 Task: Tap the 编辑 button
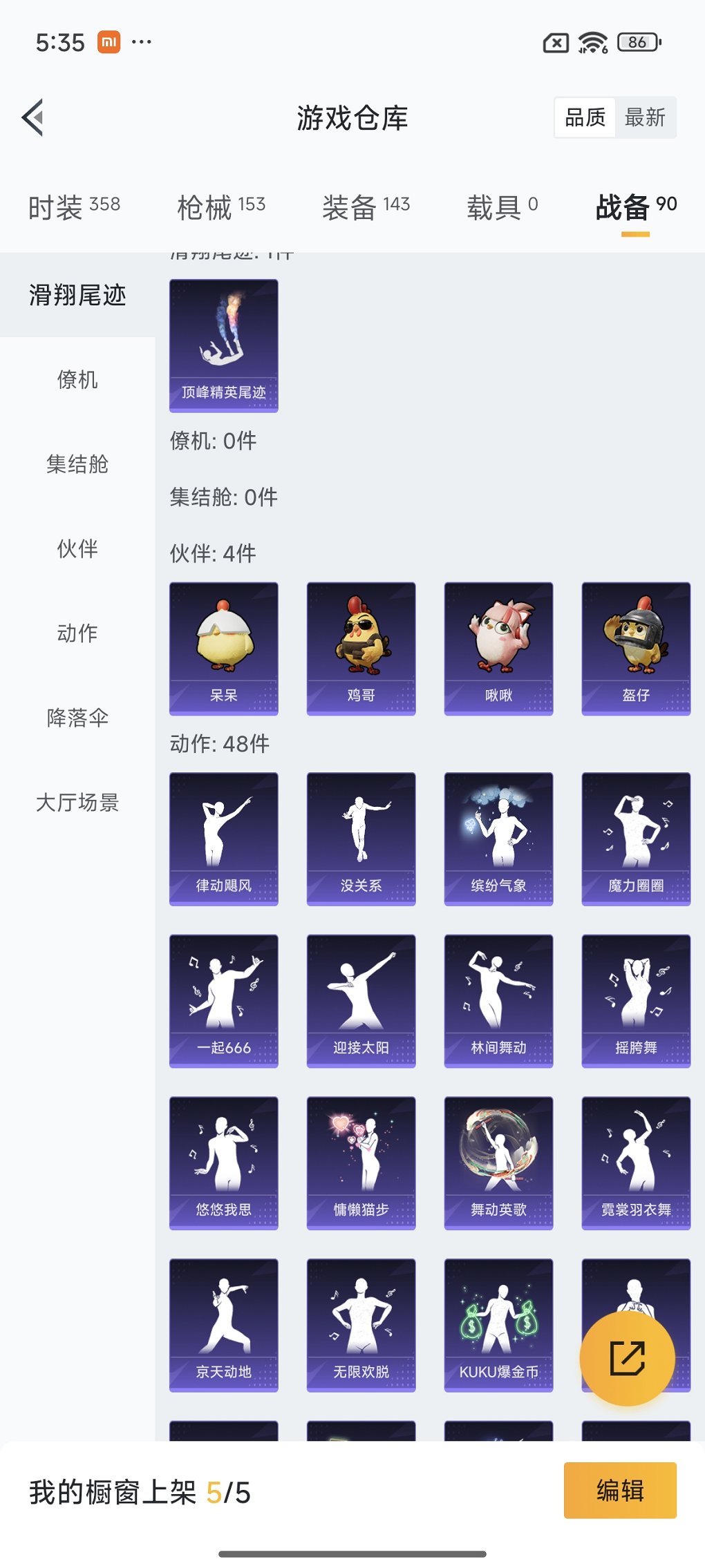[x=619, y=1490]
